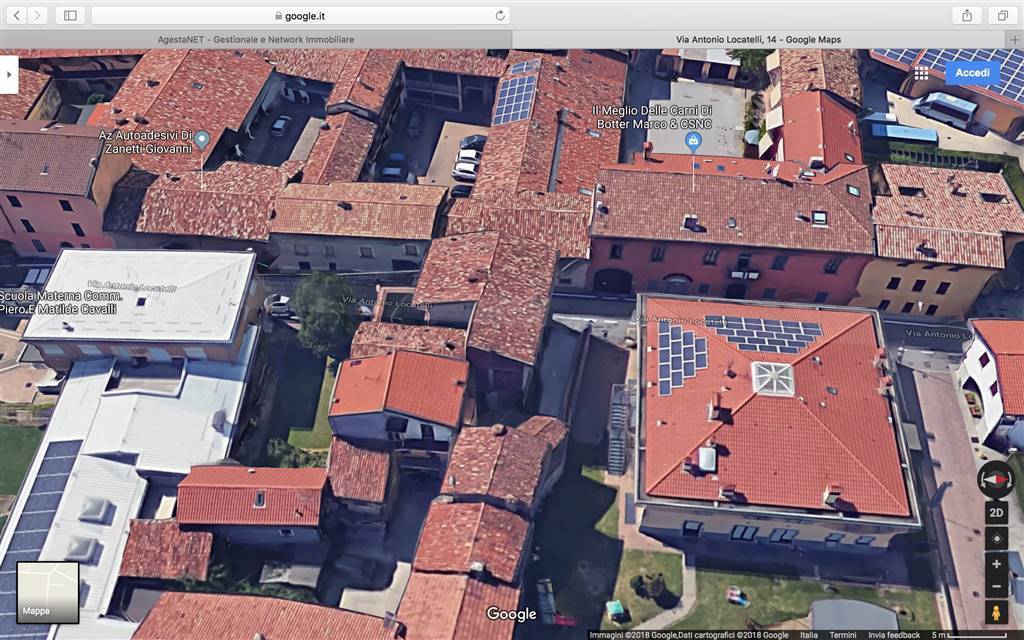Open the Google apps grid
The image size is (1024, 640).
[x=921, y=74]
